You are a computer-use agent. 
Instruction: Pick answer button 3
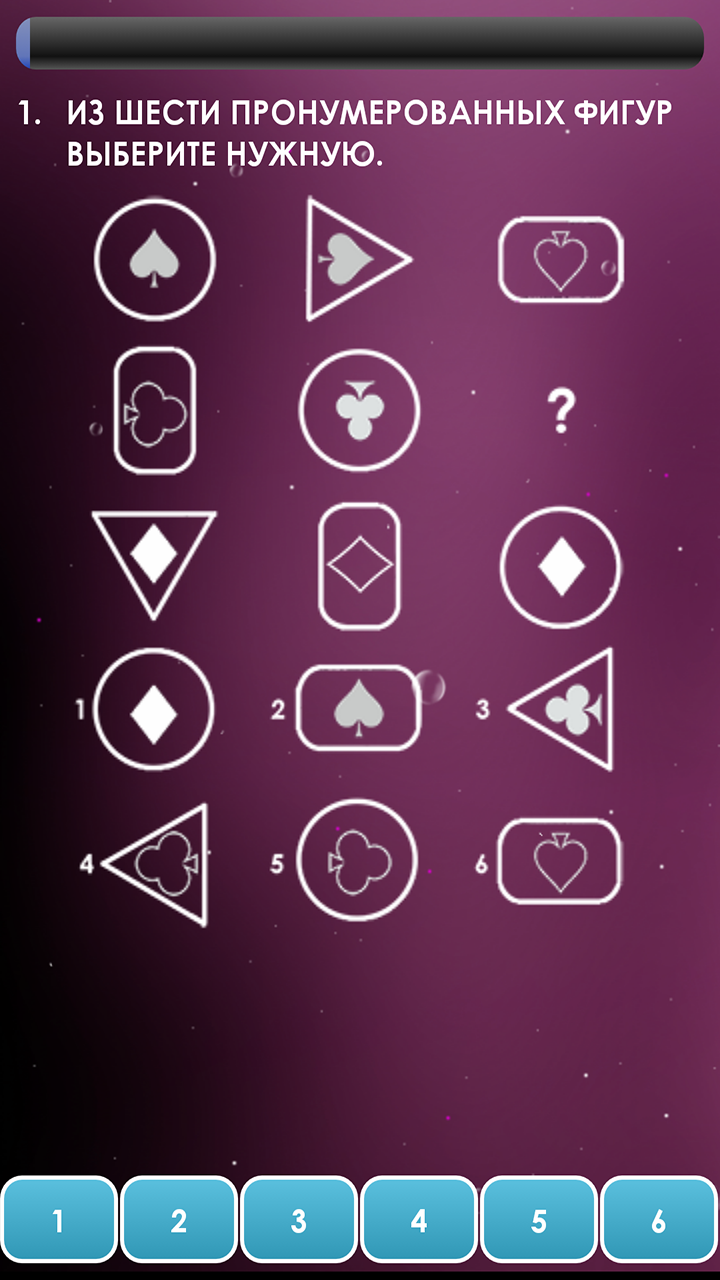coord(299,1220)
